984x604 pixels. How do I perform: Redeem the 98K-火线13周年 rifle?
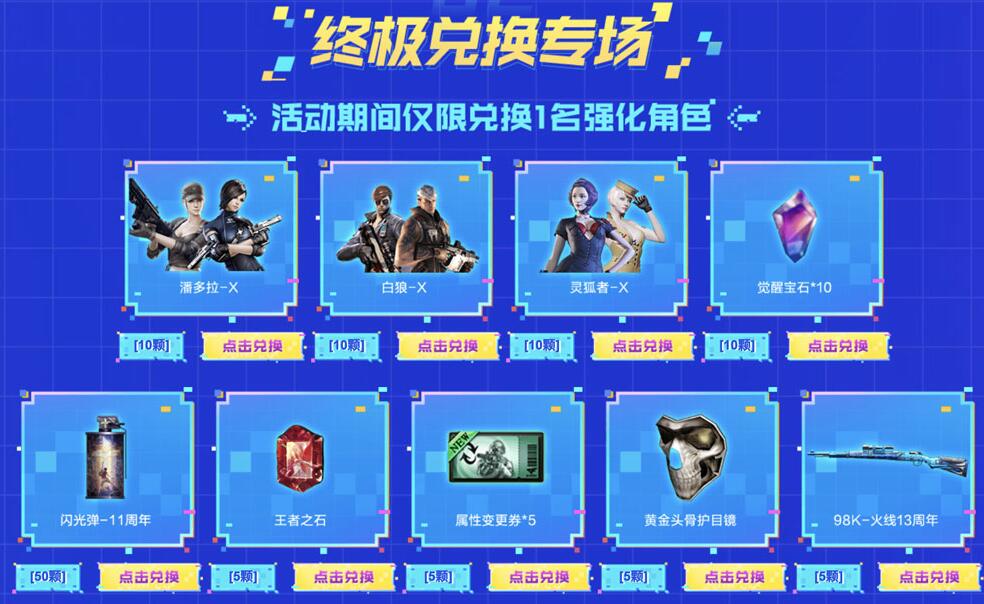click(928, 577)
